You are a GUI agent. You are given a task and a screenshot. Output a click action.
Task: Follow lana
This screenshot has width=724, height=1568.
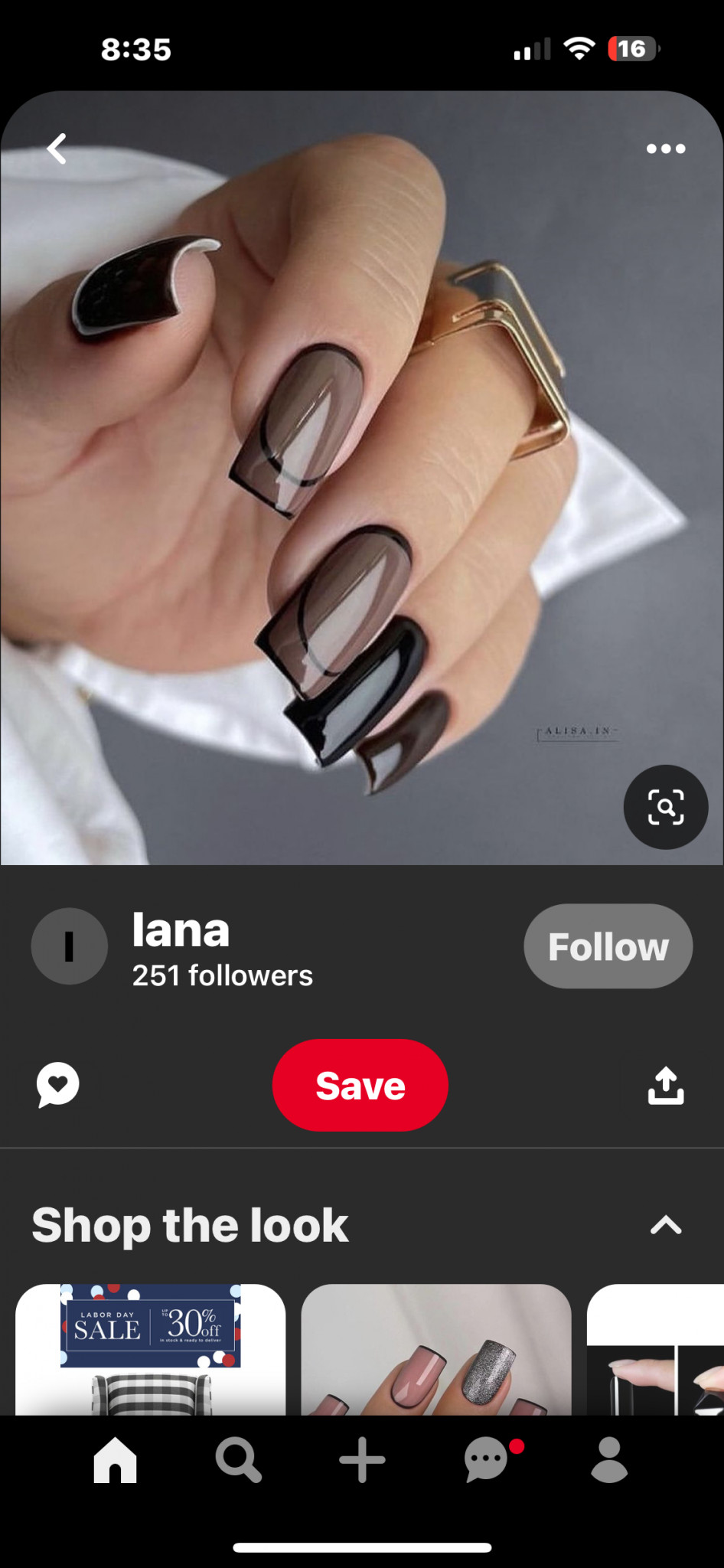(x=608, y=946)
